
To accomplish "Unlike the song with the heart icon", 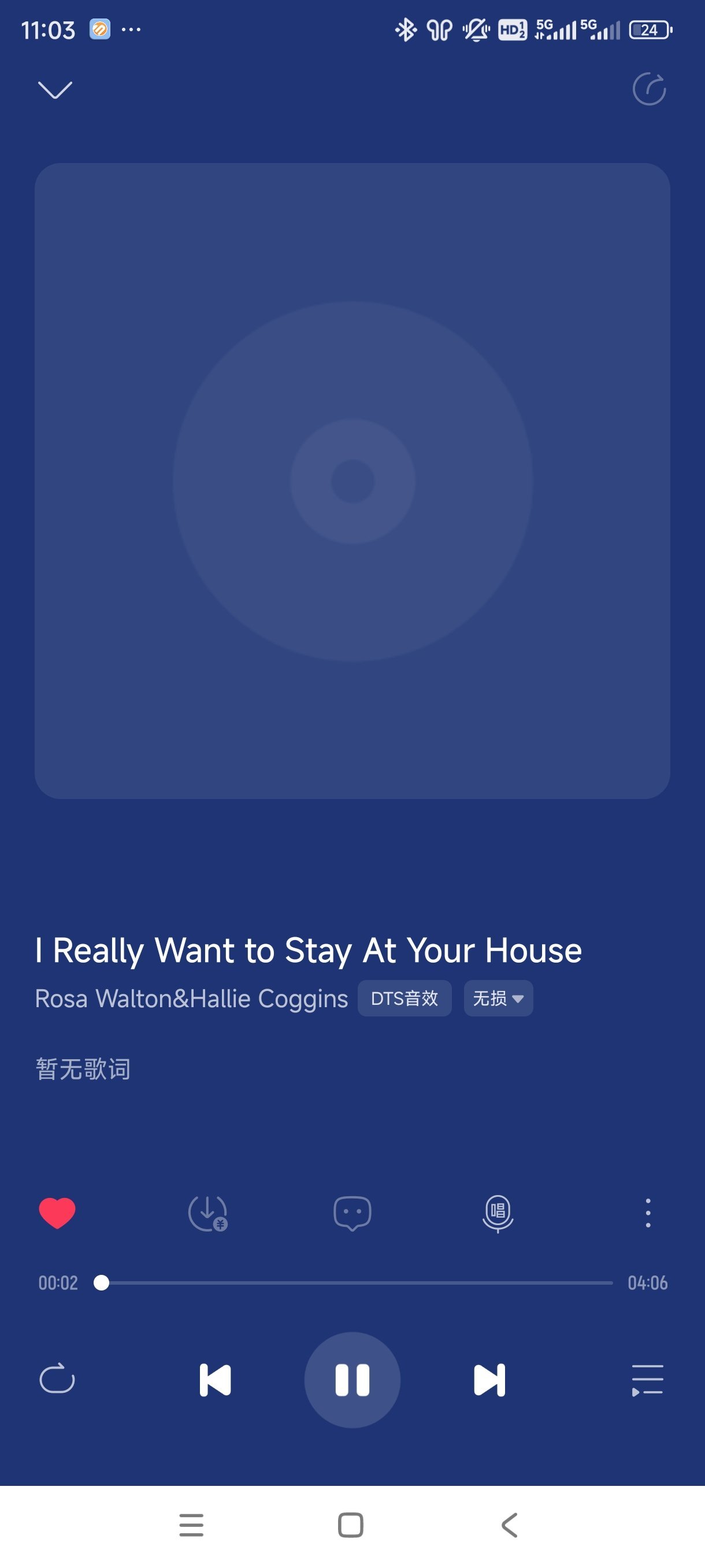I will [57, 1212].
